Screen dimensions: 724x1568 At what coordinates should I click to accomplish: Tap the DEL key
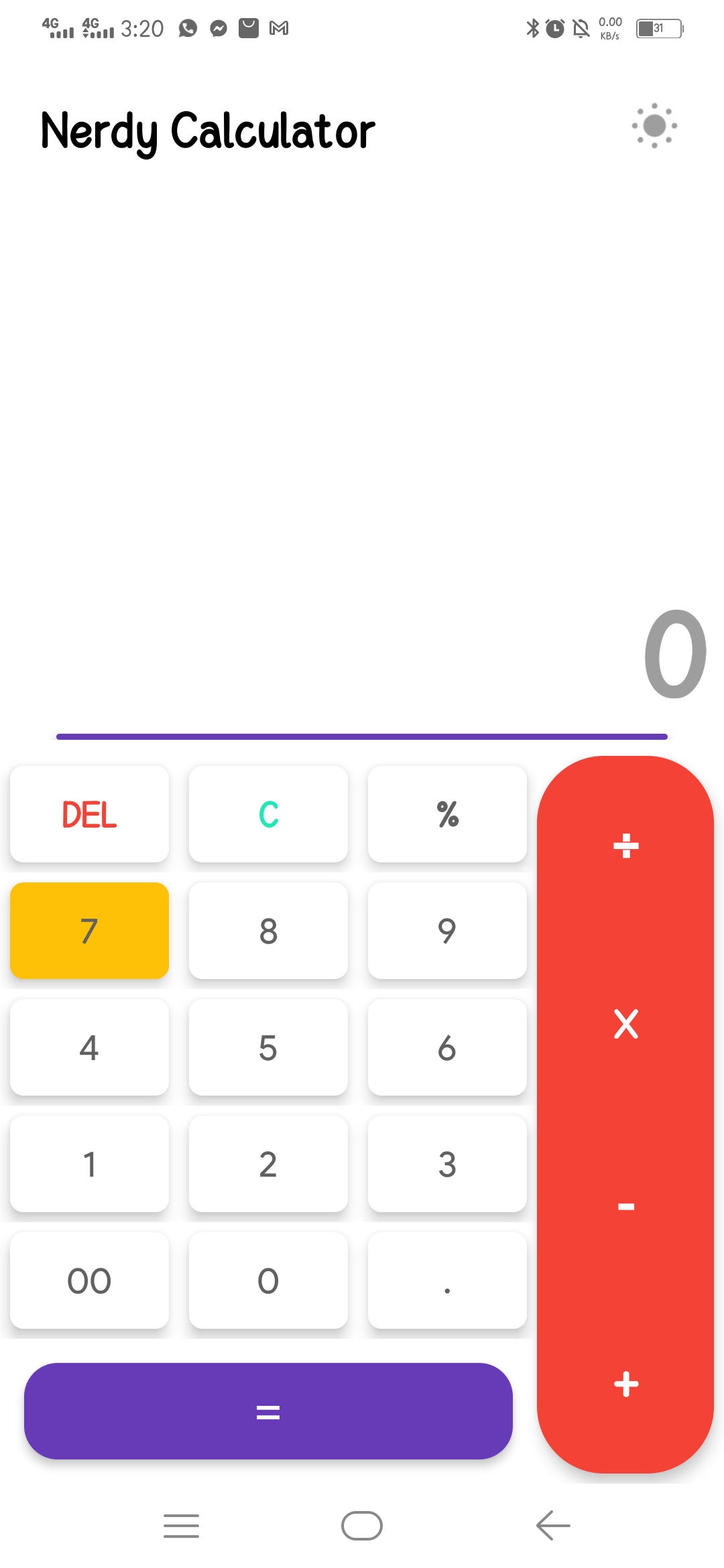89,814
